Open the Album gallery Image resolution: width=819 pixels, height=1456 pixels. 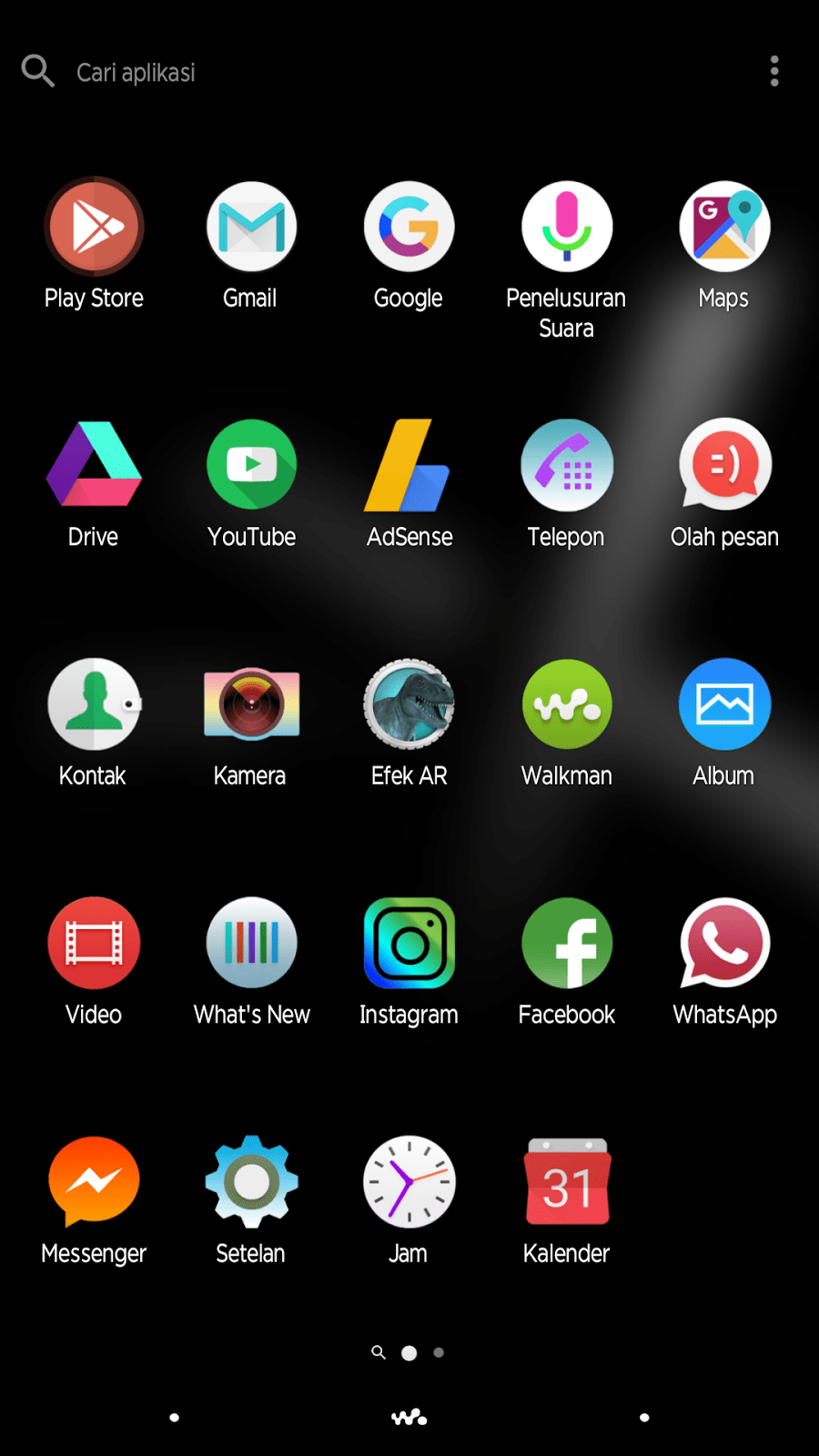click(724, 703)
